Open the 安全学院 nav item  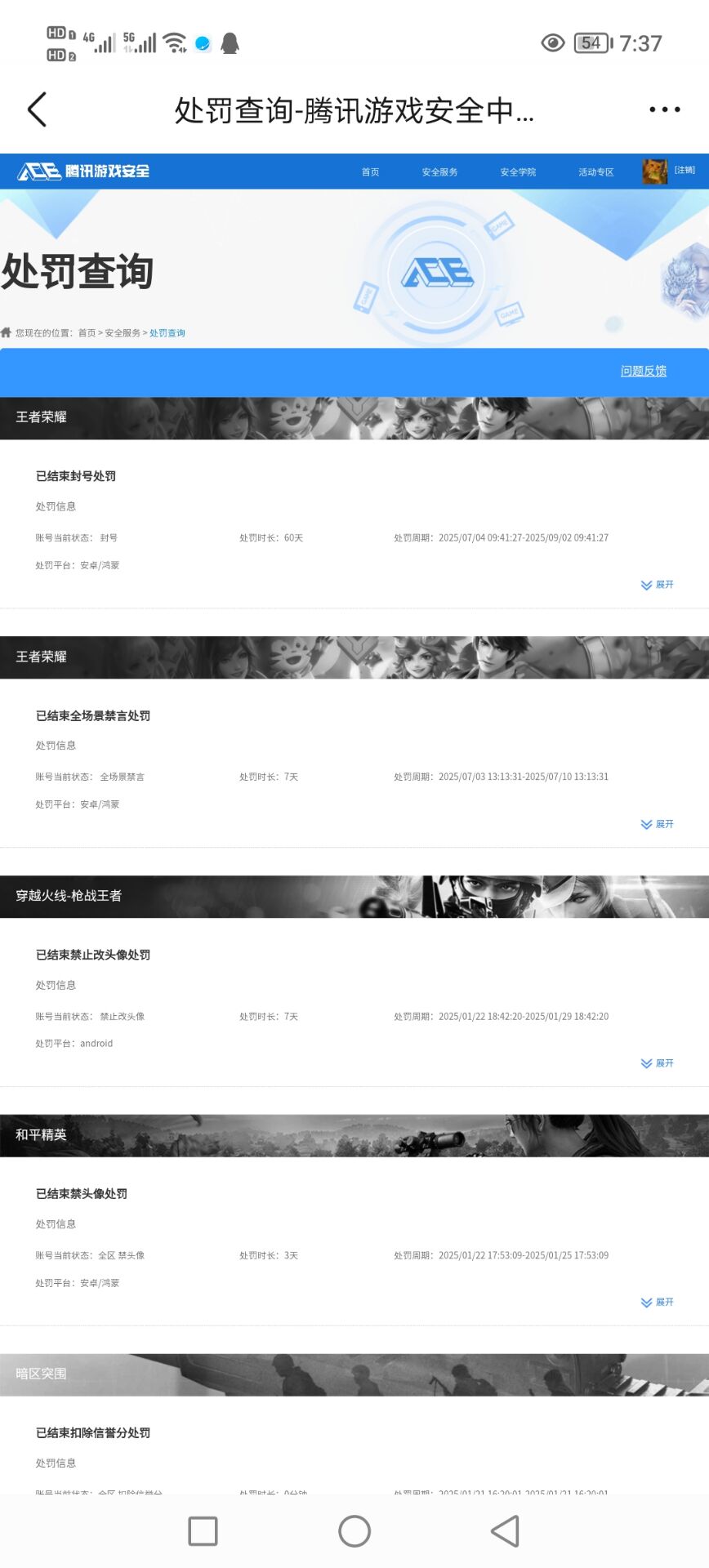(518, 172)
